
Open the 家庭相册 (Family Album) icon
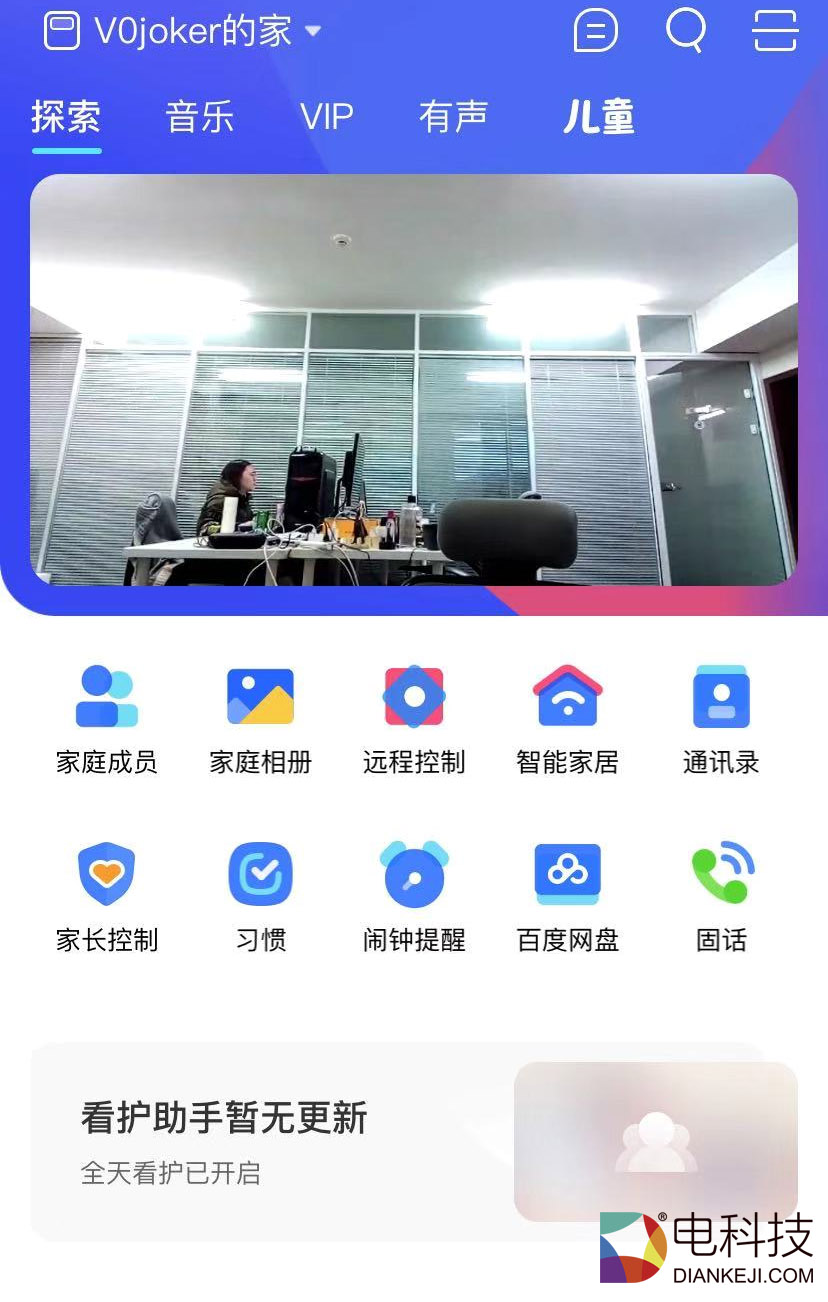coord(258,695)
